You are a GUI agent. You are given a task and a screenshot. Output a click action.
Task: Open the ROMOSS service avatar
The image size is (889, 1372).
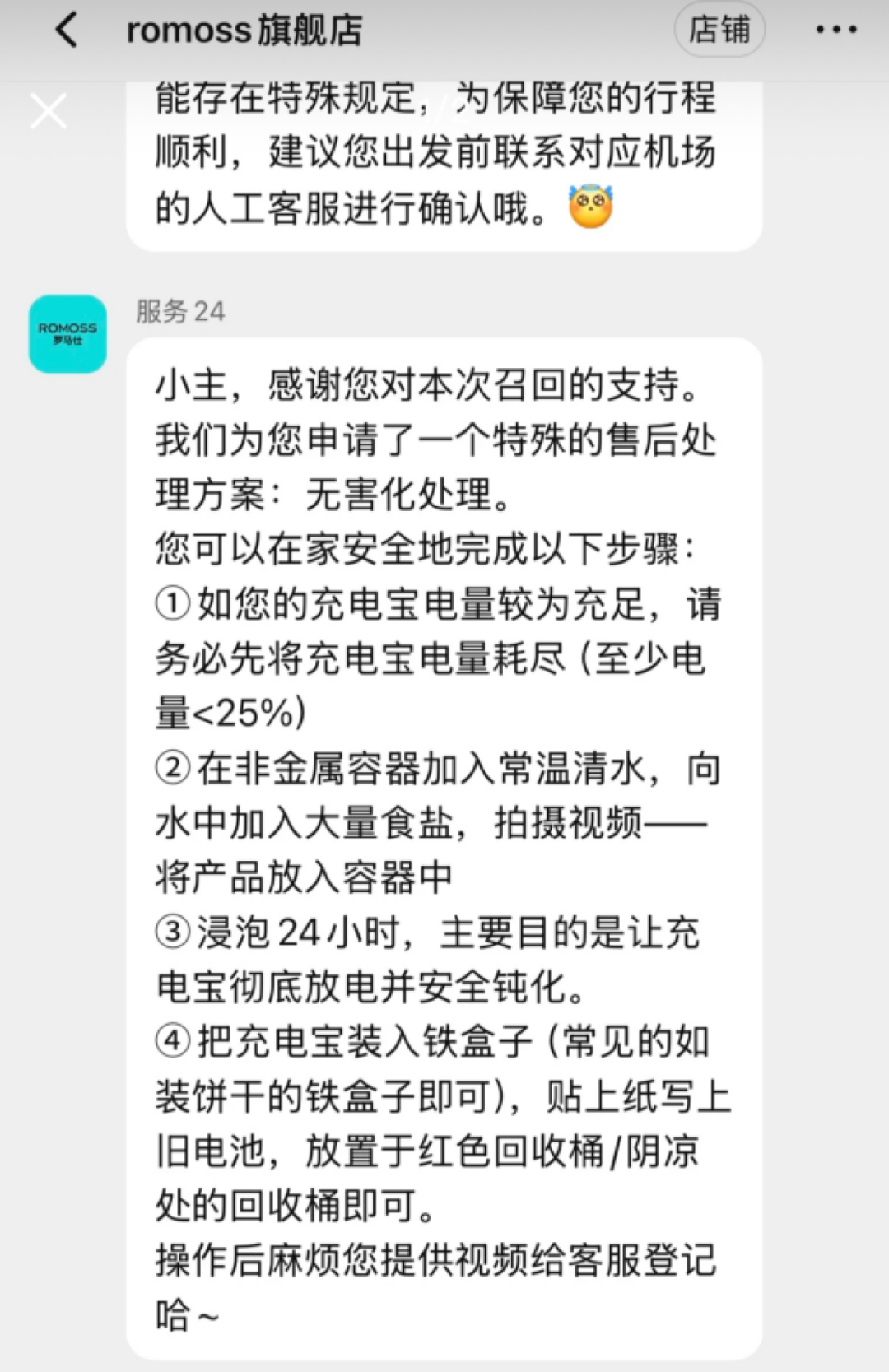tap(67, 334)
